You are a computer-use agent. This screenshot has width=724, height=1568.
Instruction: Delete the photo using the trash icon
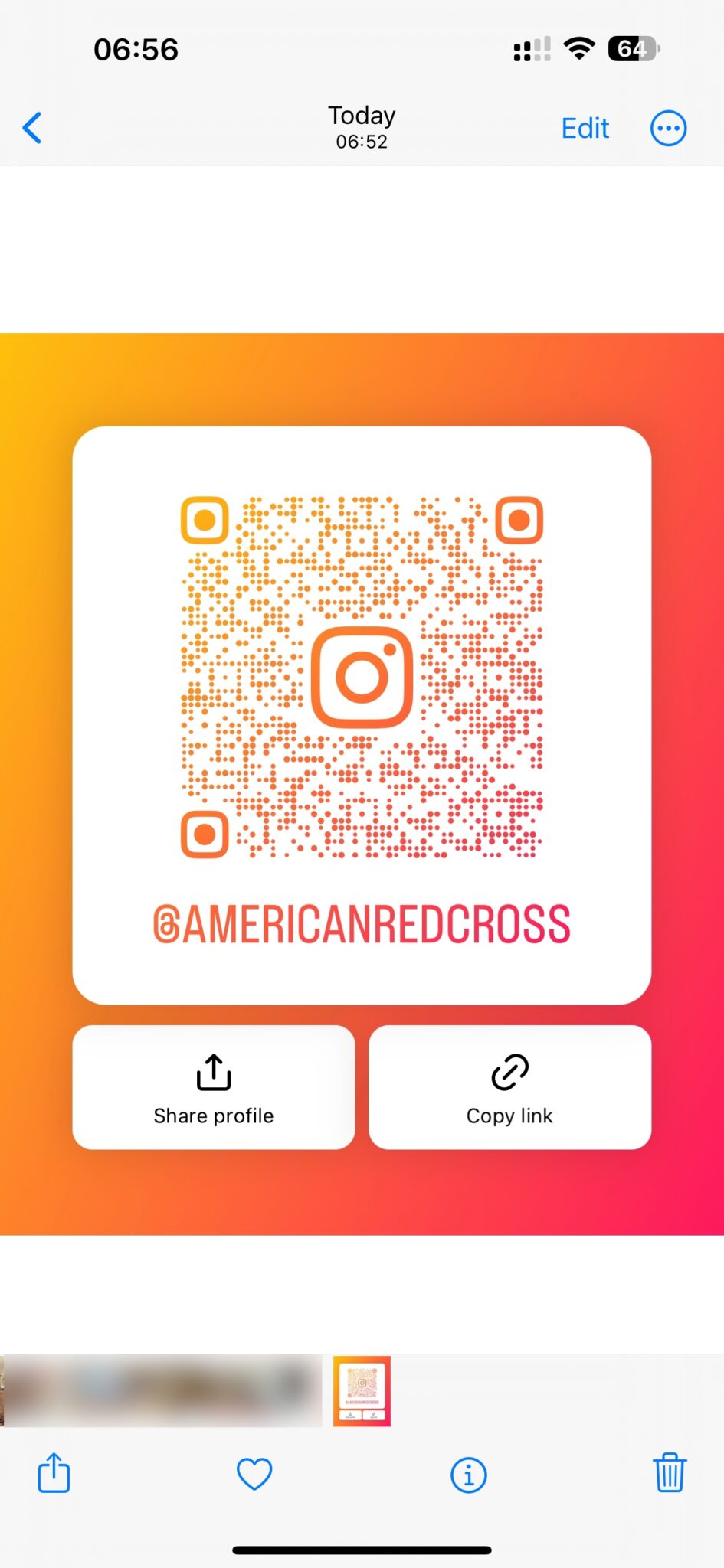pyautogui.click(x=670, y=1475)
